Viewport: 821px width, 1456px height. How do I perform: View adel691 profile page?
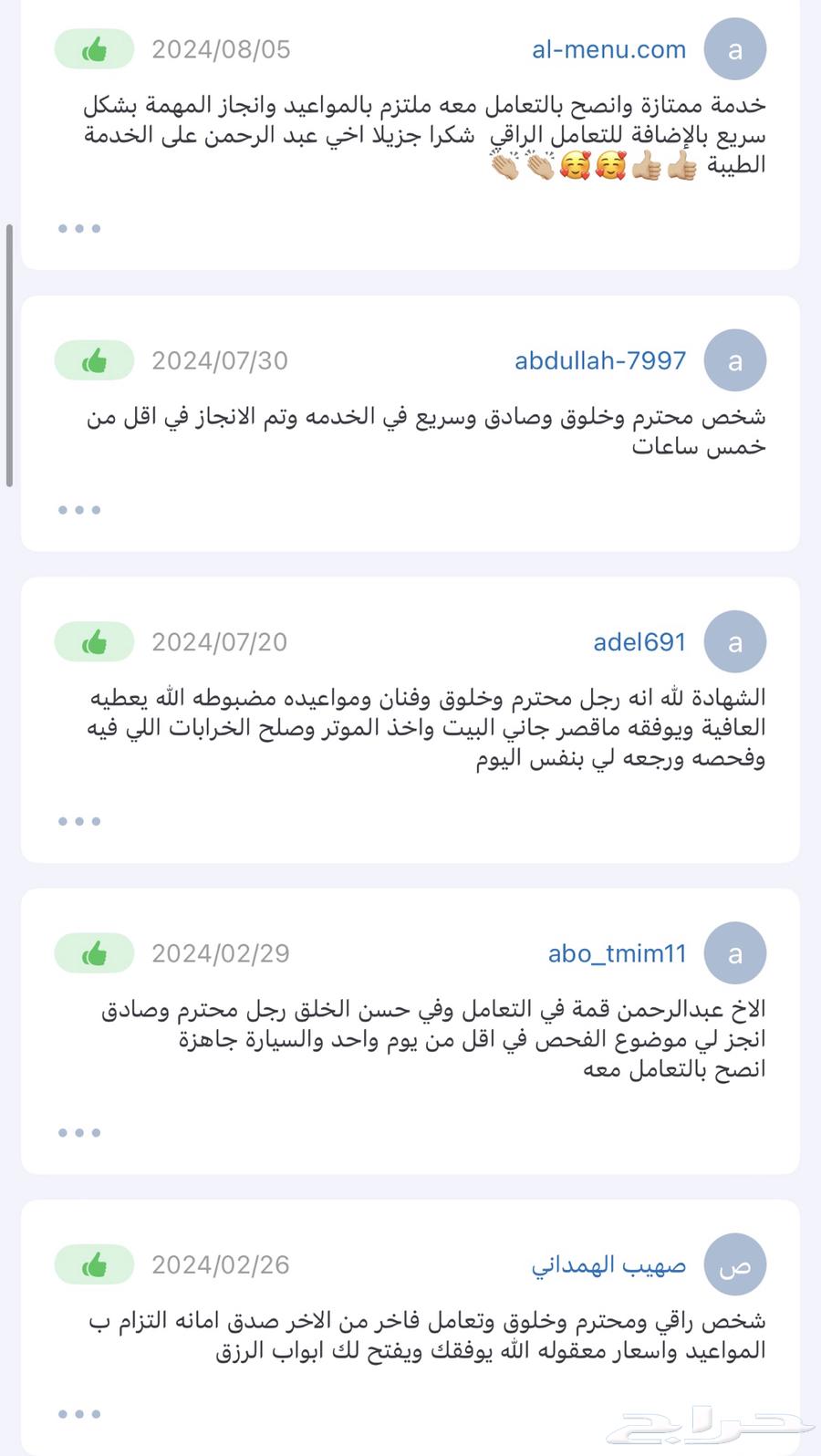(x=639, y=642)
